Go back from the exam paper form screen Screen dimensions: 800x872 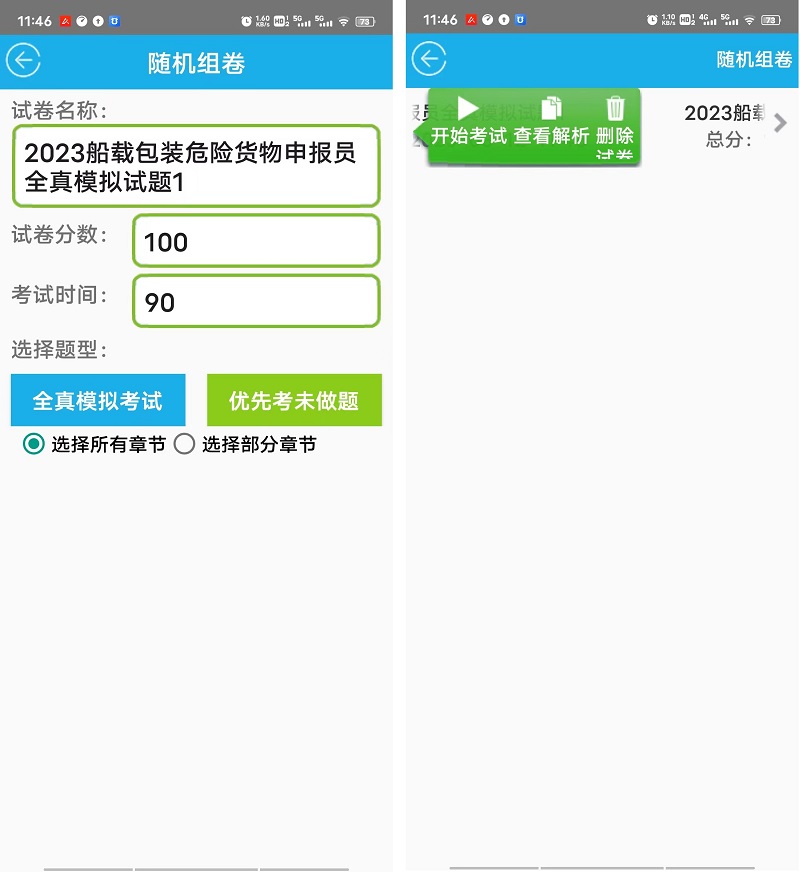23,61
